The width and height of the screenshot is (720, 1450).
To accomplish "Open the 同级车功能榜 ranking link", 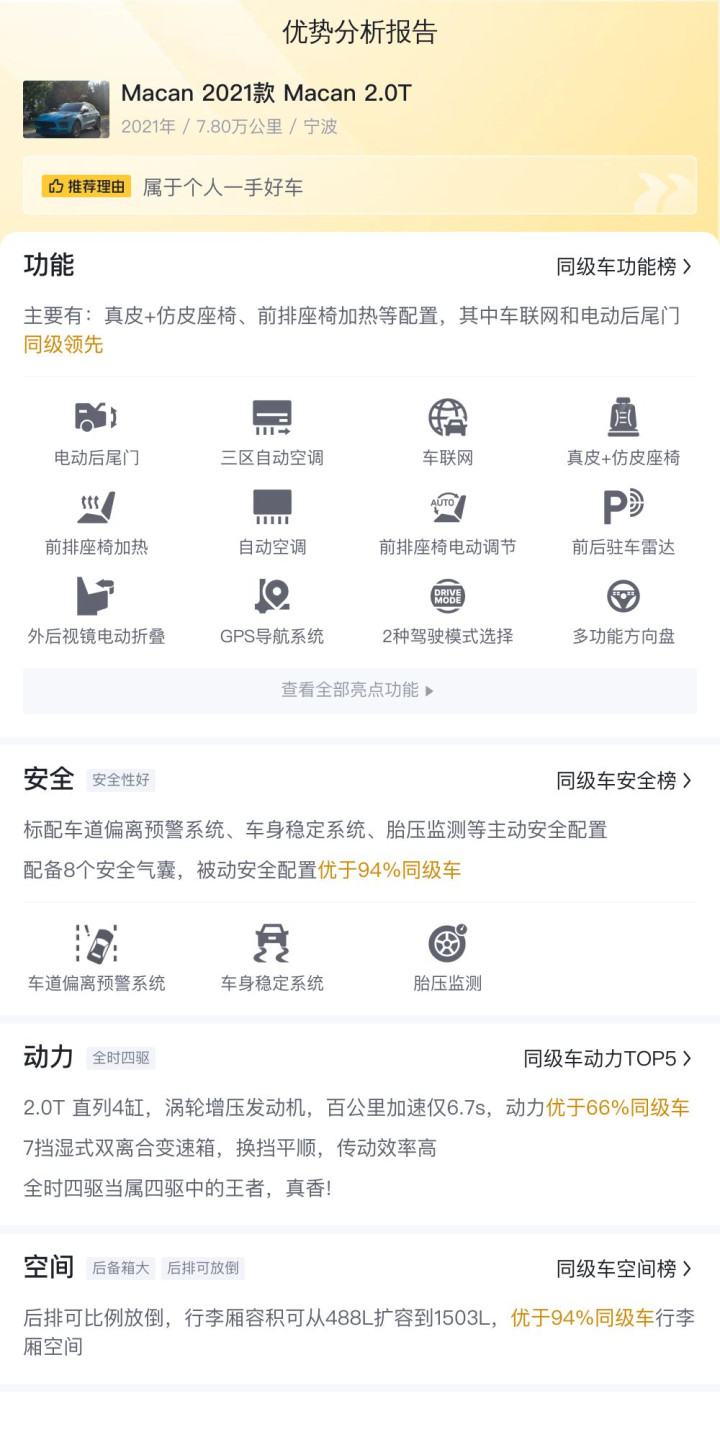I will pos(624,267).
